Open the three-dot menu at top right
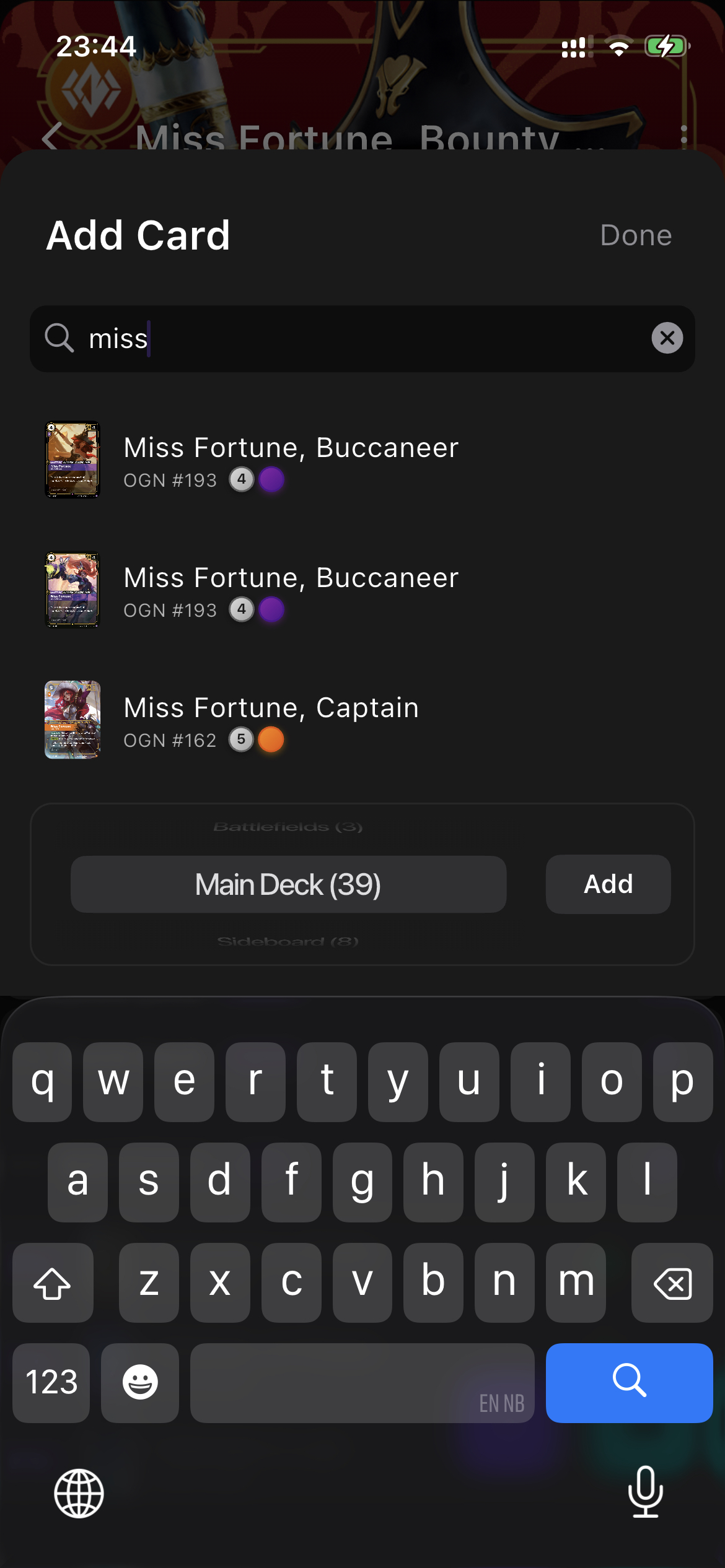Screen dimensions: 725x1568 pyautogui.click(x=685, y=137)
